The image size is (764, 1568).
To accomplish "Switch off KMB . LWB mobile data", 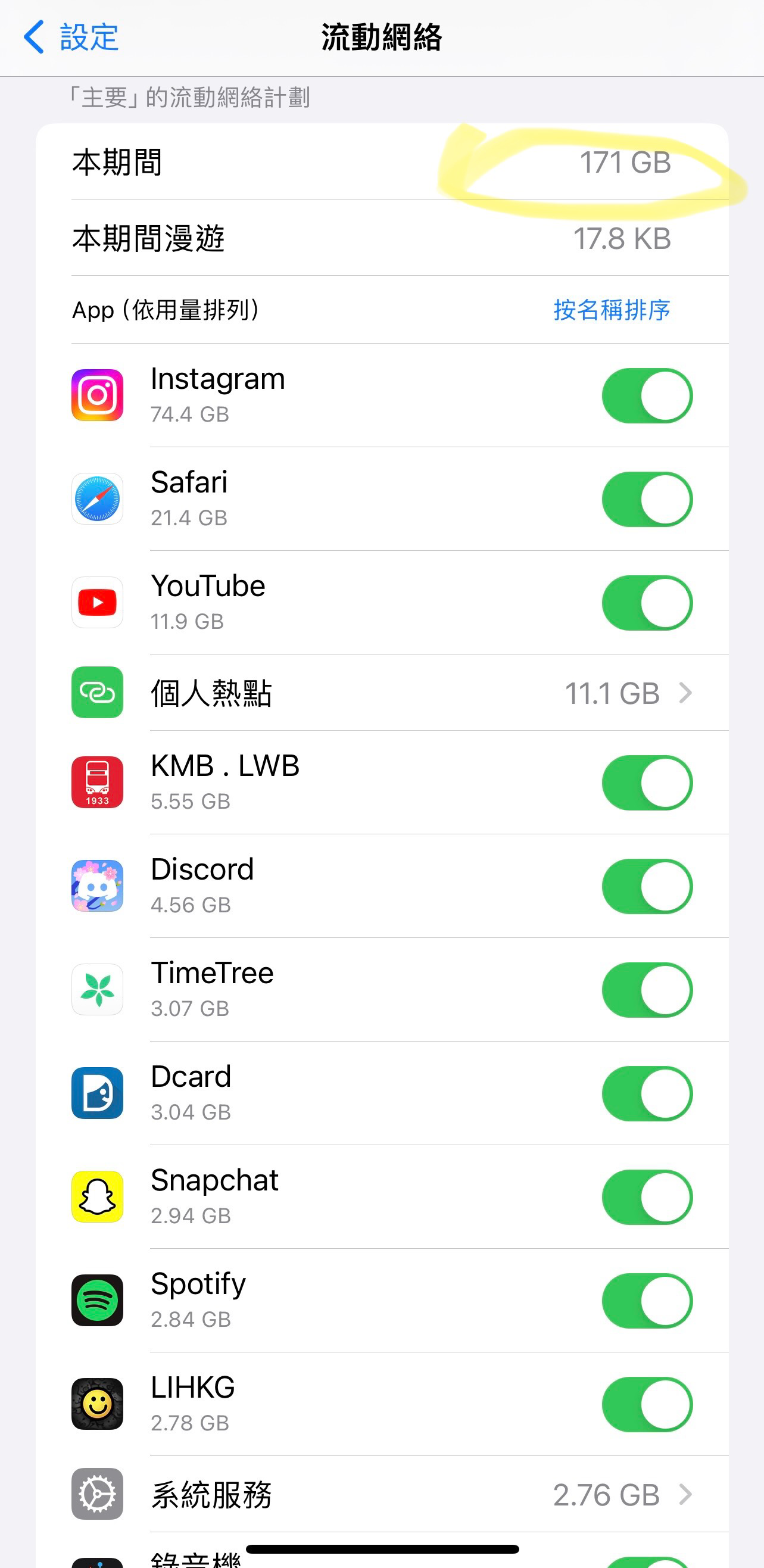I will click(x=647, y=783).
